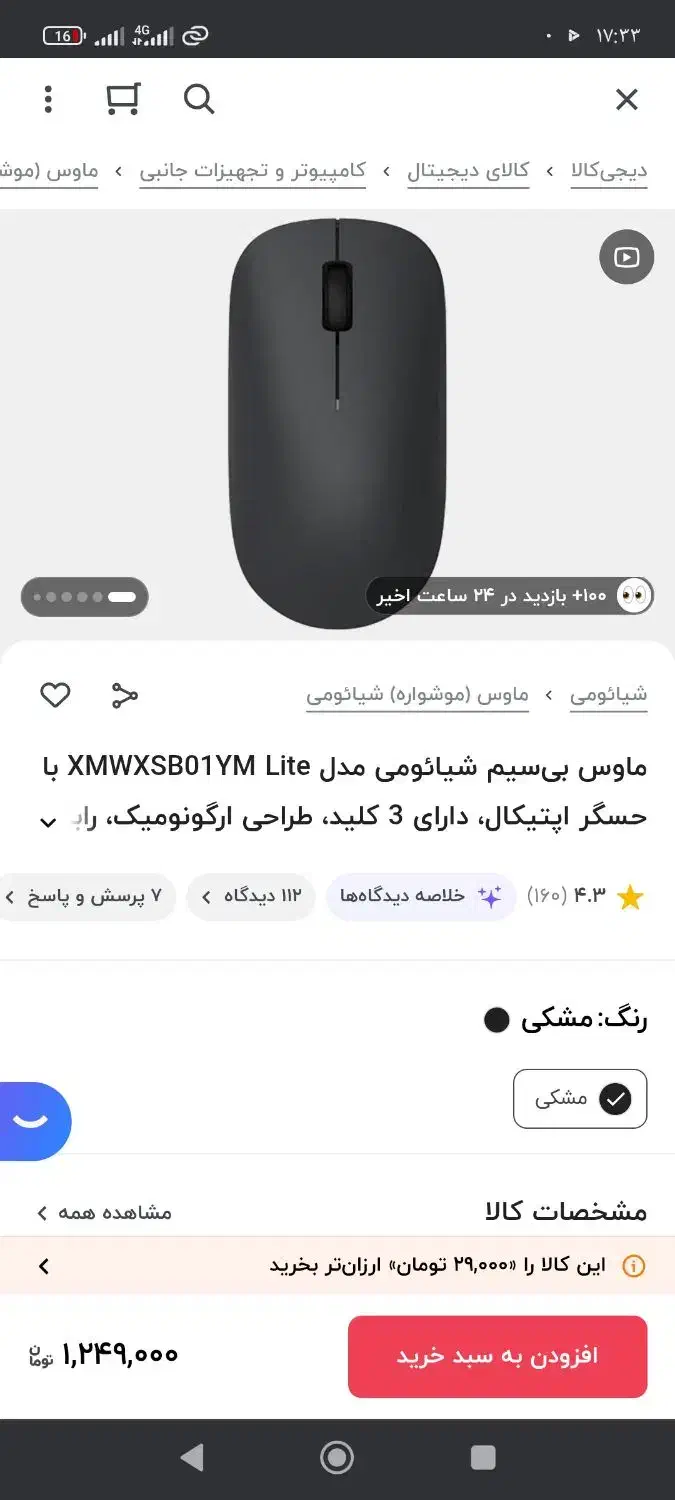Open the three-dot overflow menu
Image resolution: width=675 pixels, height=1500 pixels.
coord(48,99)
